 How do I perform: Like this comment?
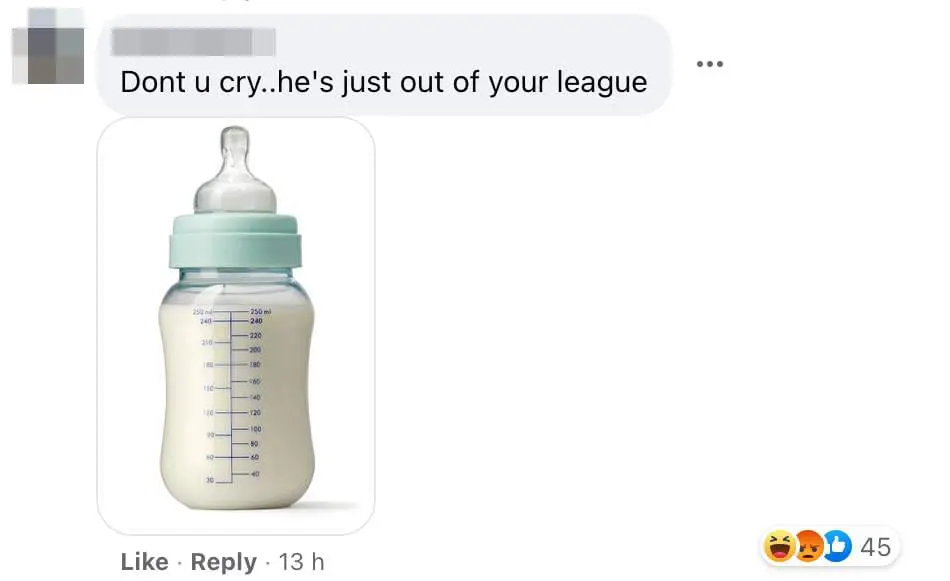[144, 562]
